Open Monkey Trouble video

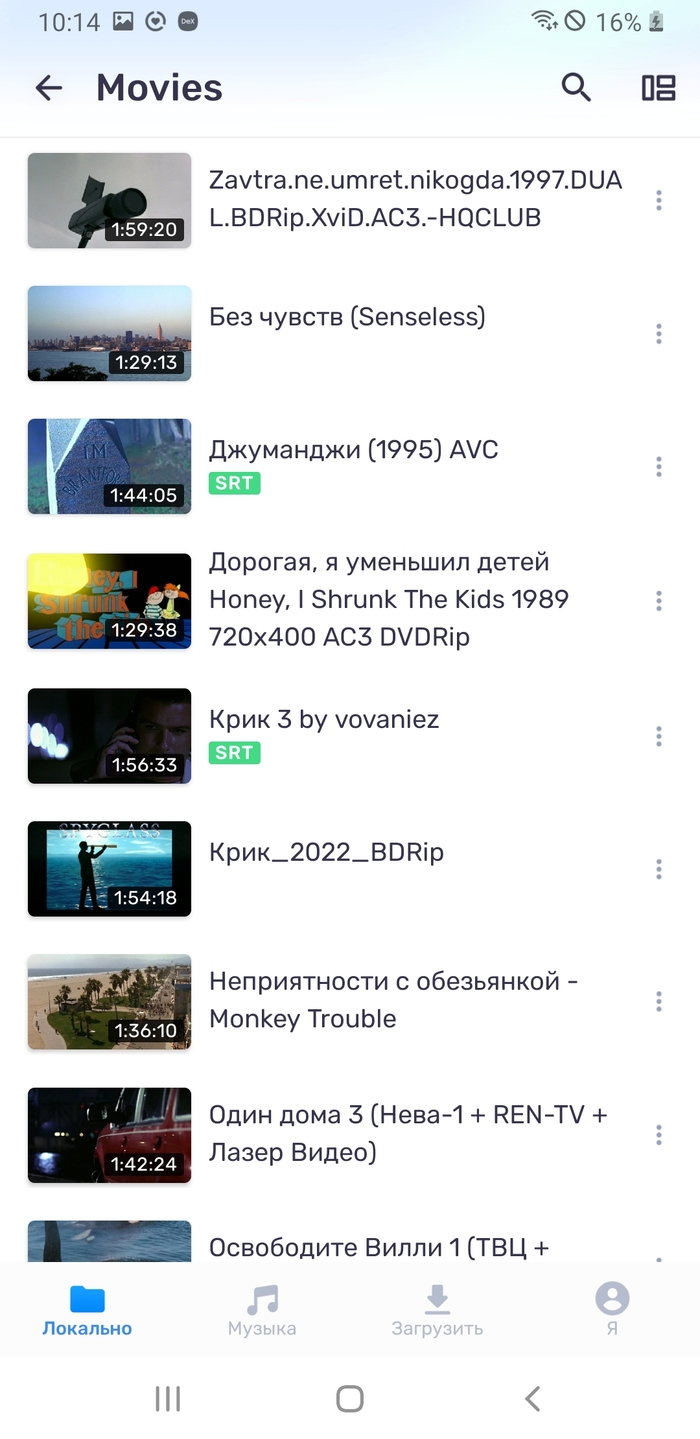tap(109, 1001)
